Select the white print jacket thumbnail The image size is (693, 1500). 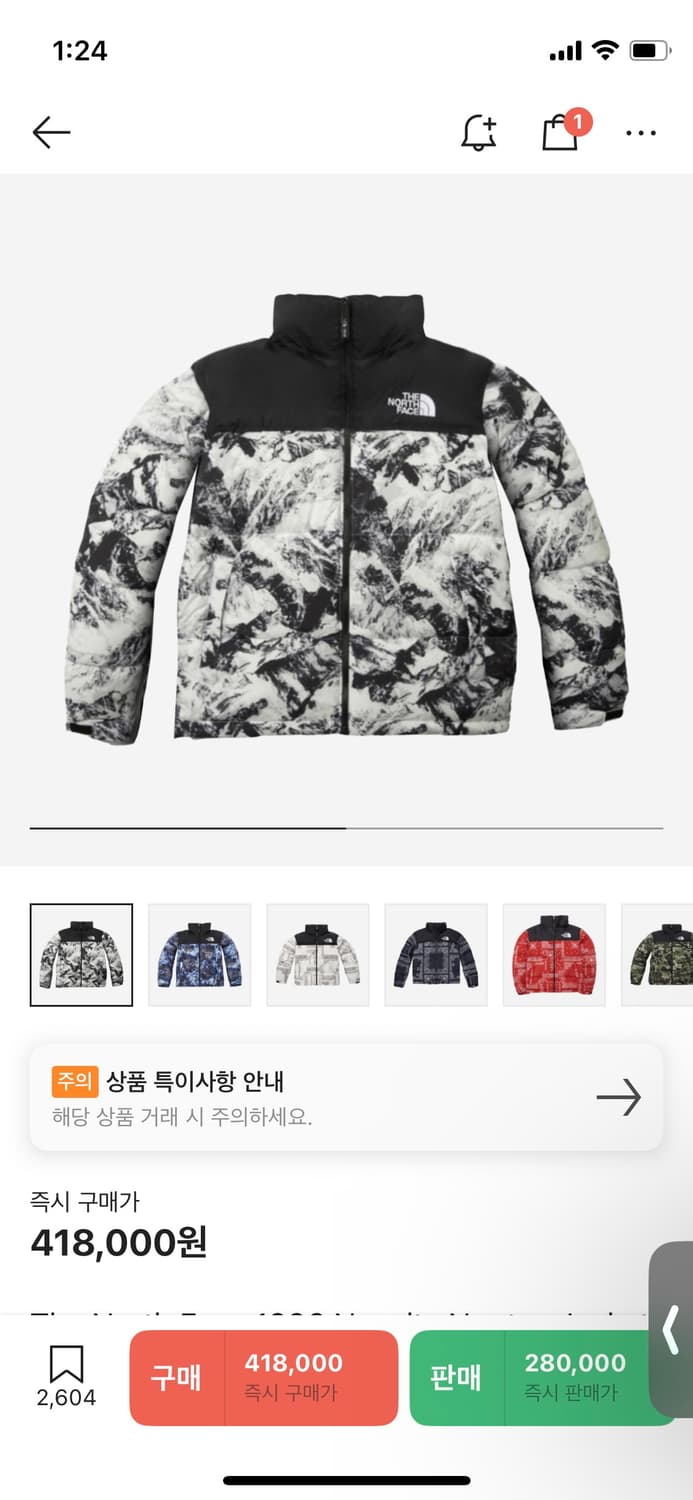click(x=318, y=955)
